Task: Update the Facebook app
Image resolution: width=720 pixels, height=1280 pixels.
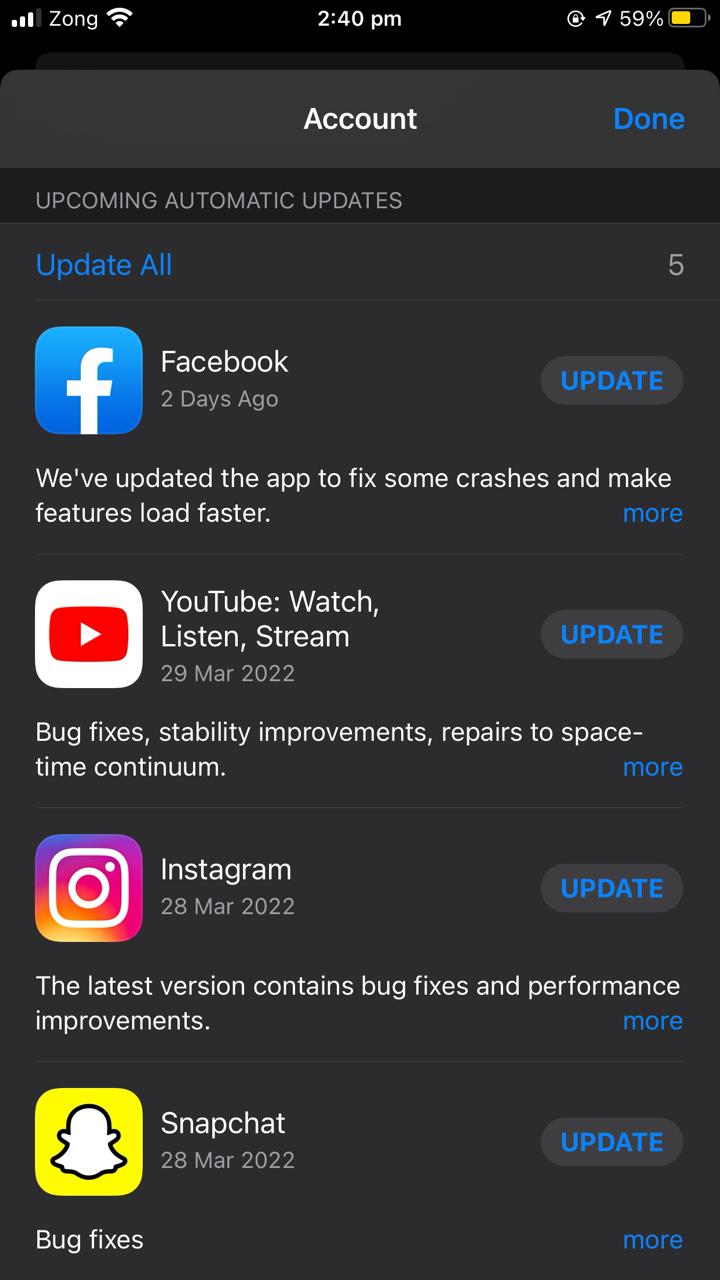Action: (611, 381)
